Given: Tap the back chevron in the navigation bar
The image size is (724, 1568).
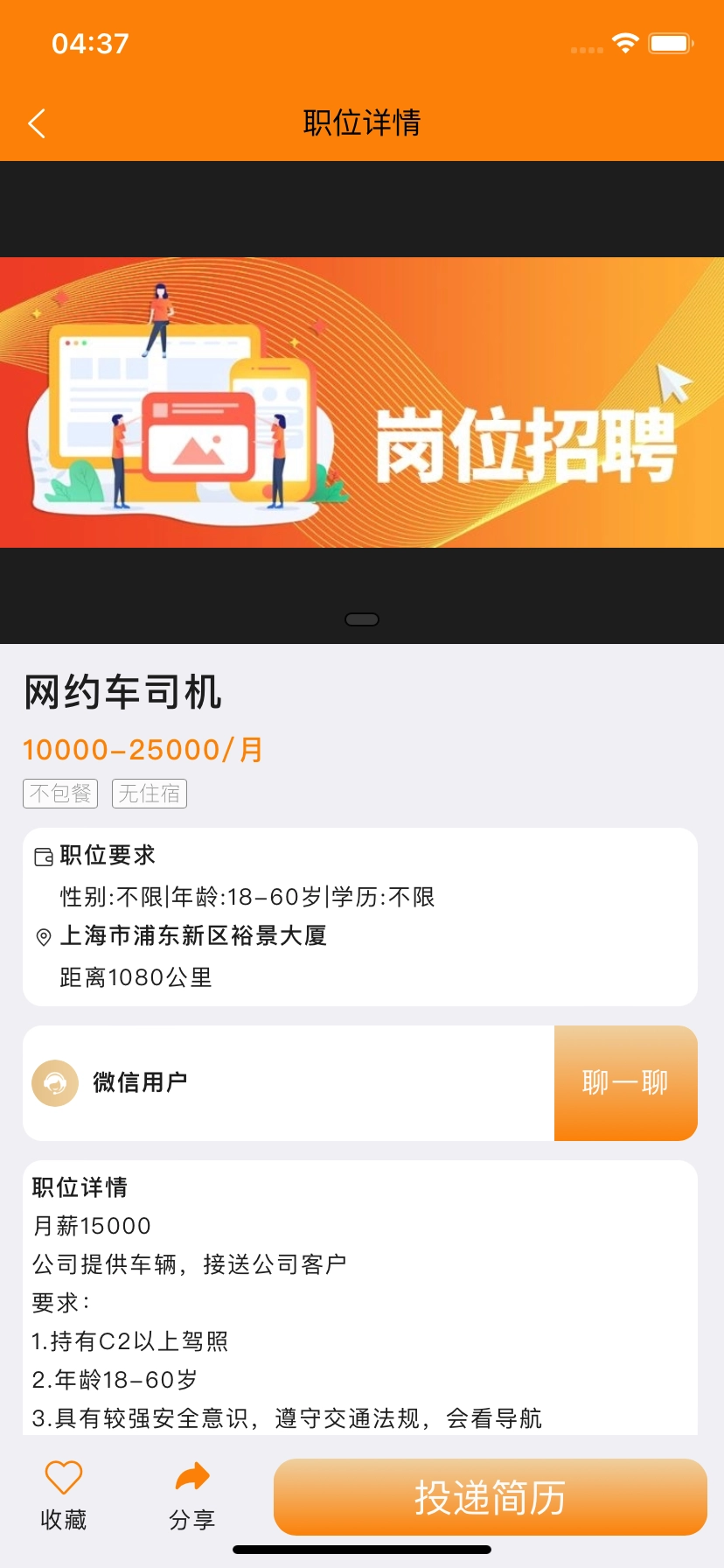Looking at the screenshot, I should 36,123.
